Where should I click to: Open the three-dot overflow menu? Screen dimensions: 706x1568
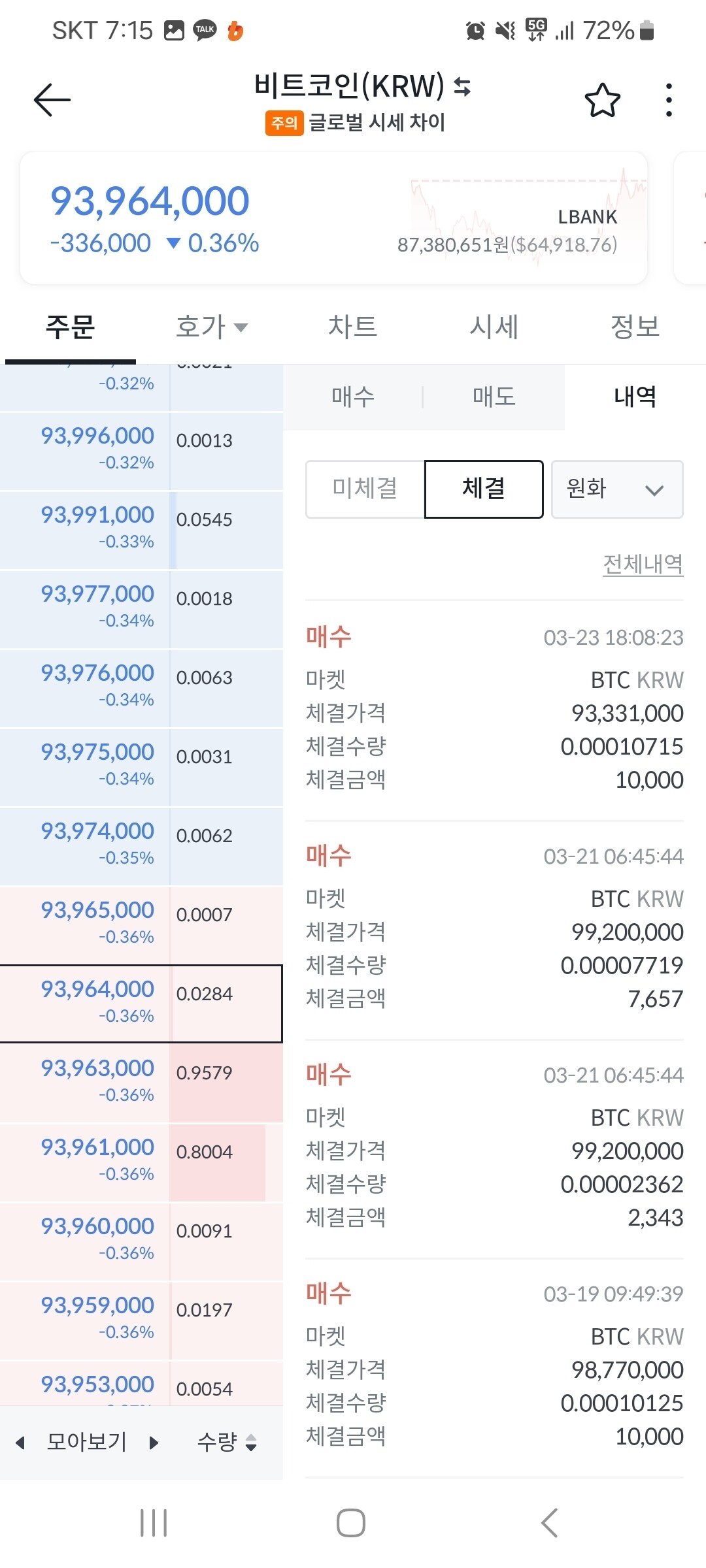[668, 99]
